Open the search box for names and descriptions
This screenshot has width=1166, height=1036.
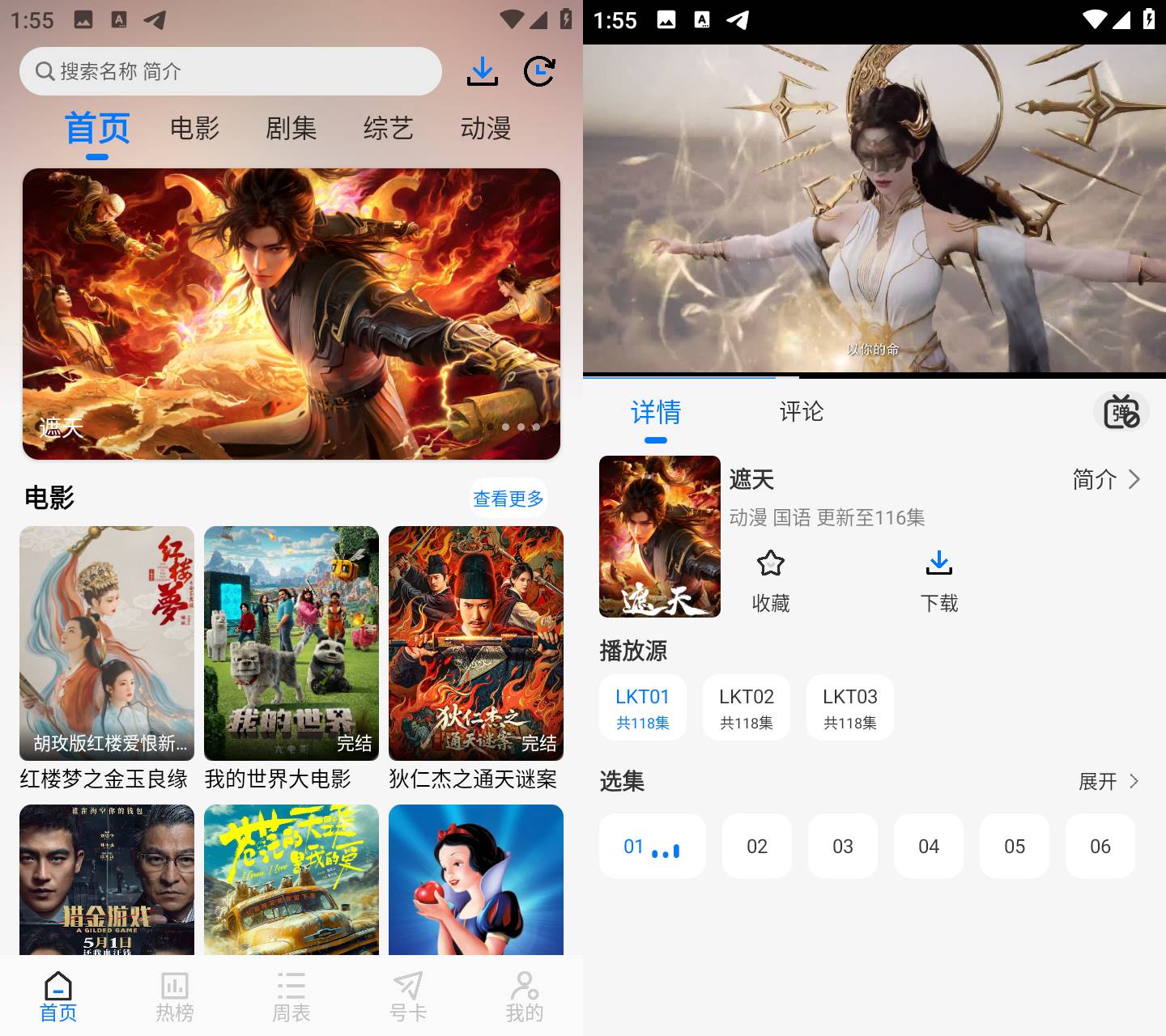230,71
